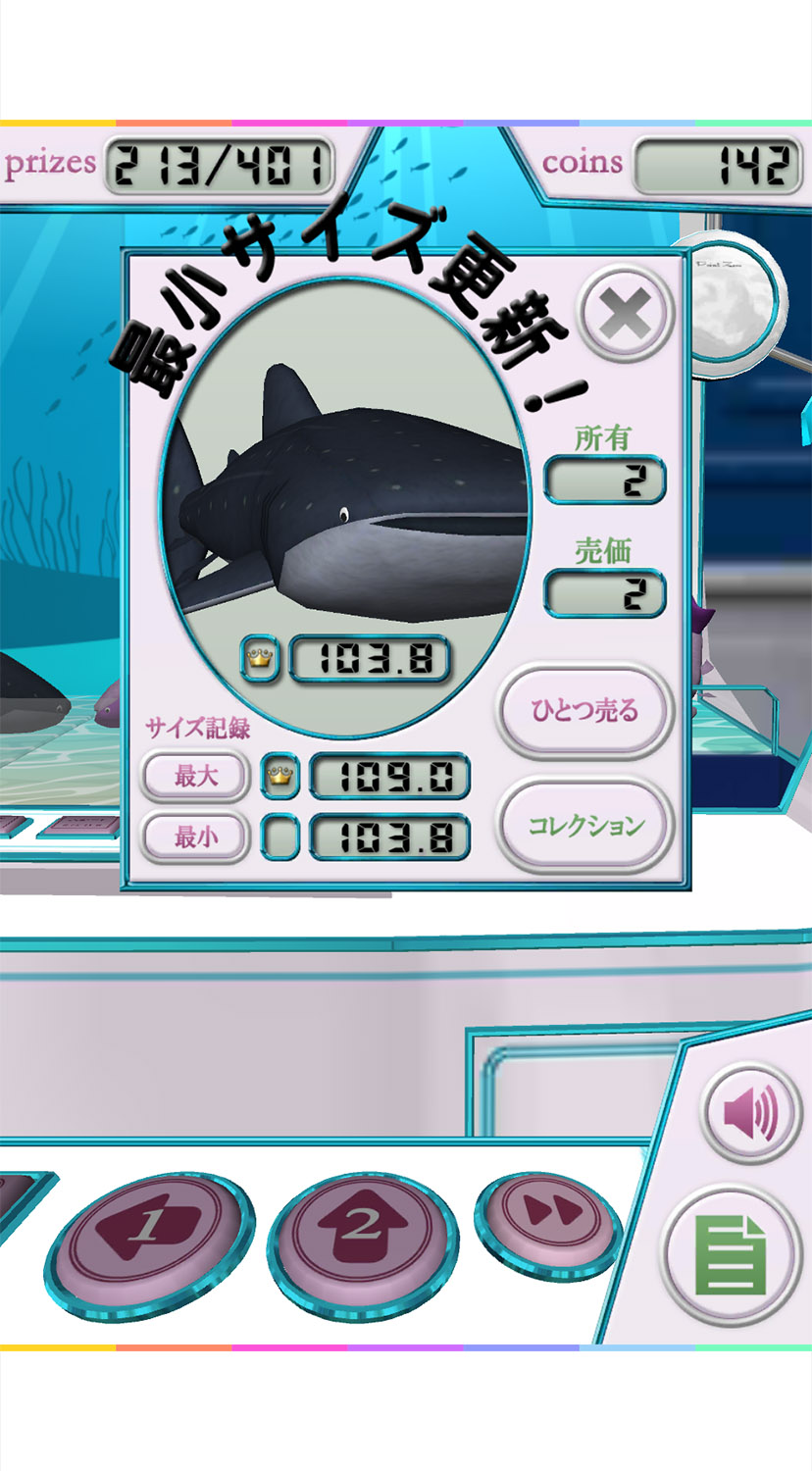Sell one with ひとつ売る button
Screen dimensions: 812x1471
[x=584, y=710]
